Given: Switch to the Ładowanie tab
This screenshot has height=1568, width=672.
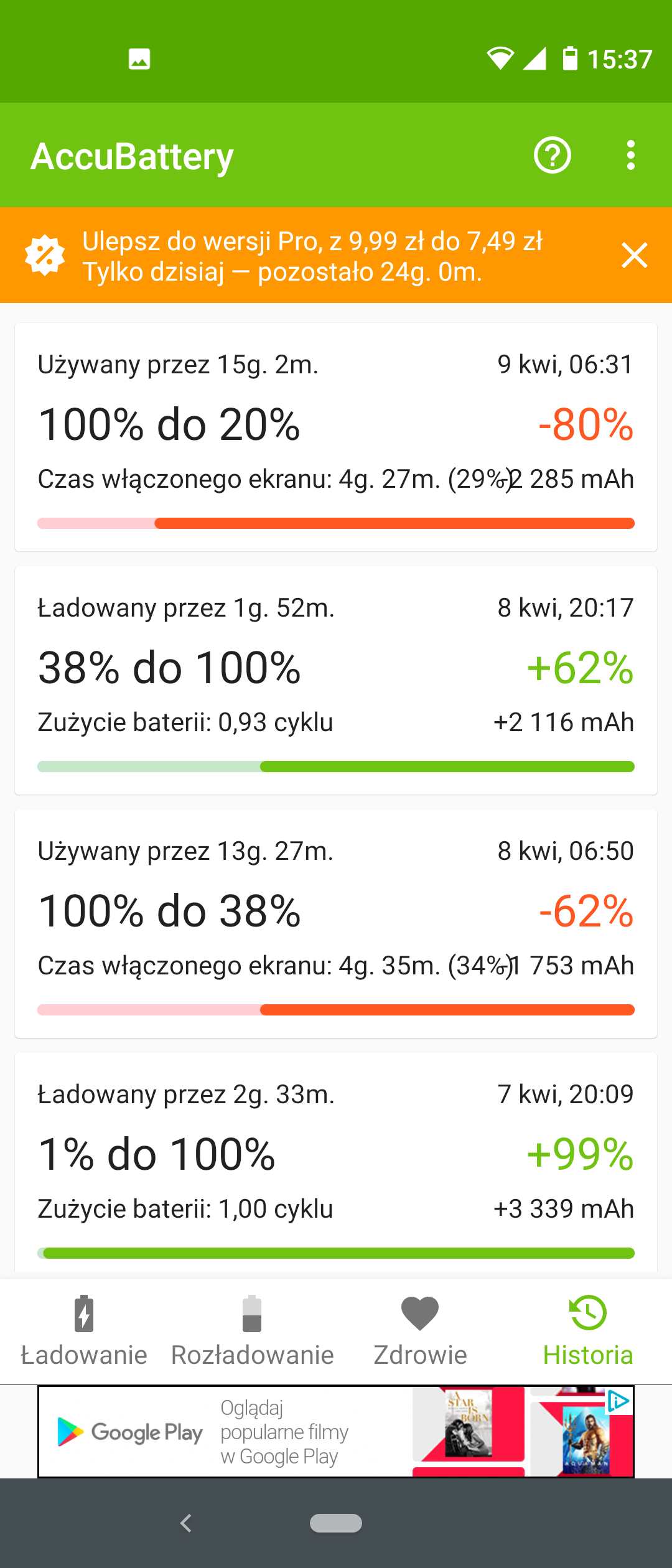Looking at the screenshot, I should 84,1332.
